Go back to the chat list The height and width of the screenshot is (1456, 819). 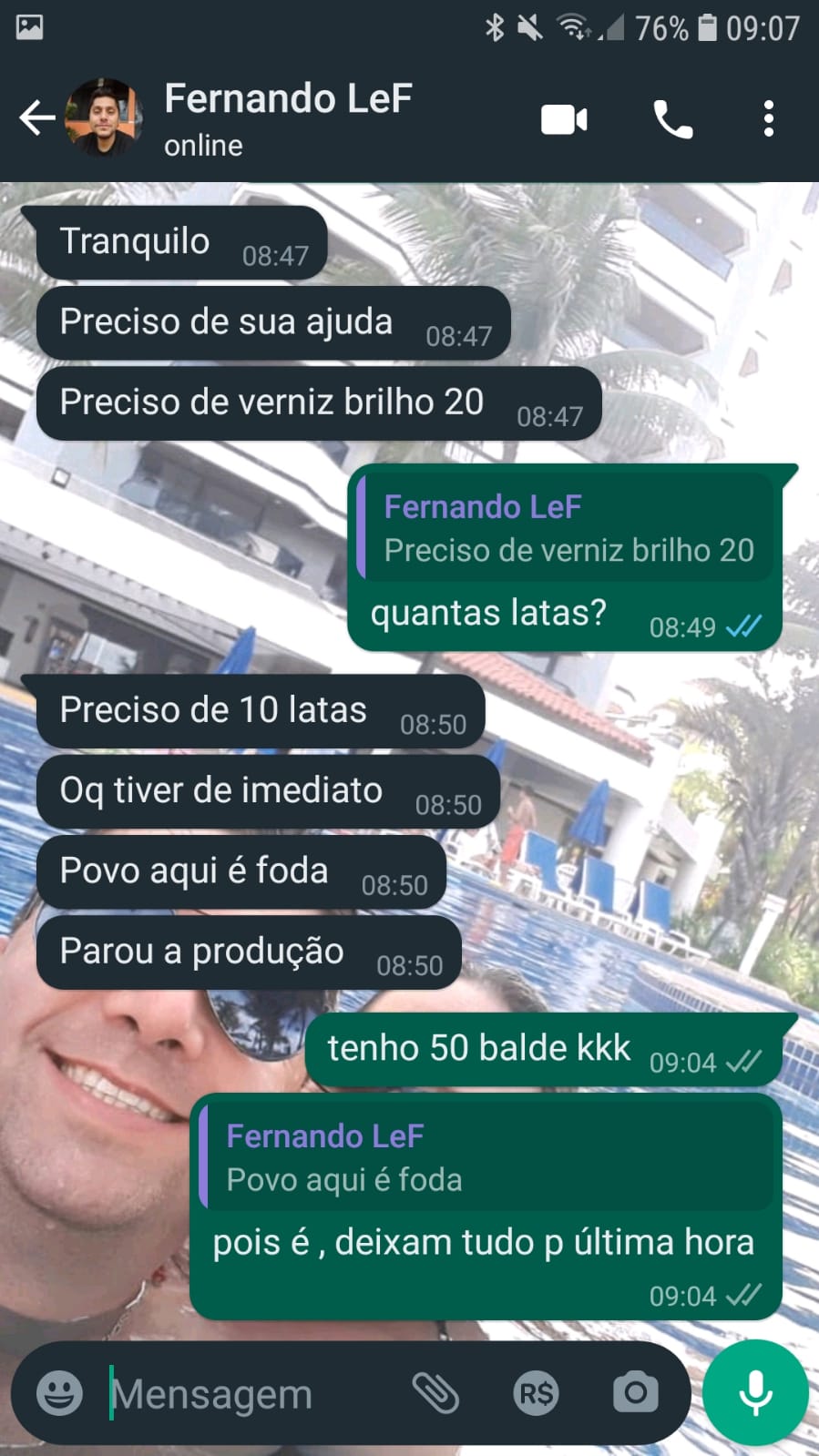tap(36, 118)
